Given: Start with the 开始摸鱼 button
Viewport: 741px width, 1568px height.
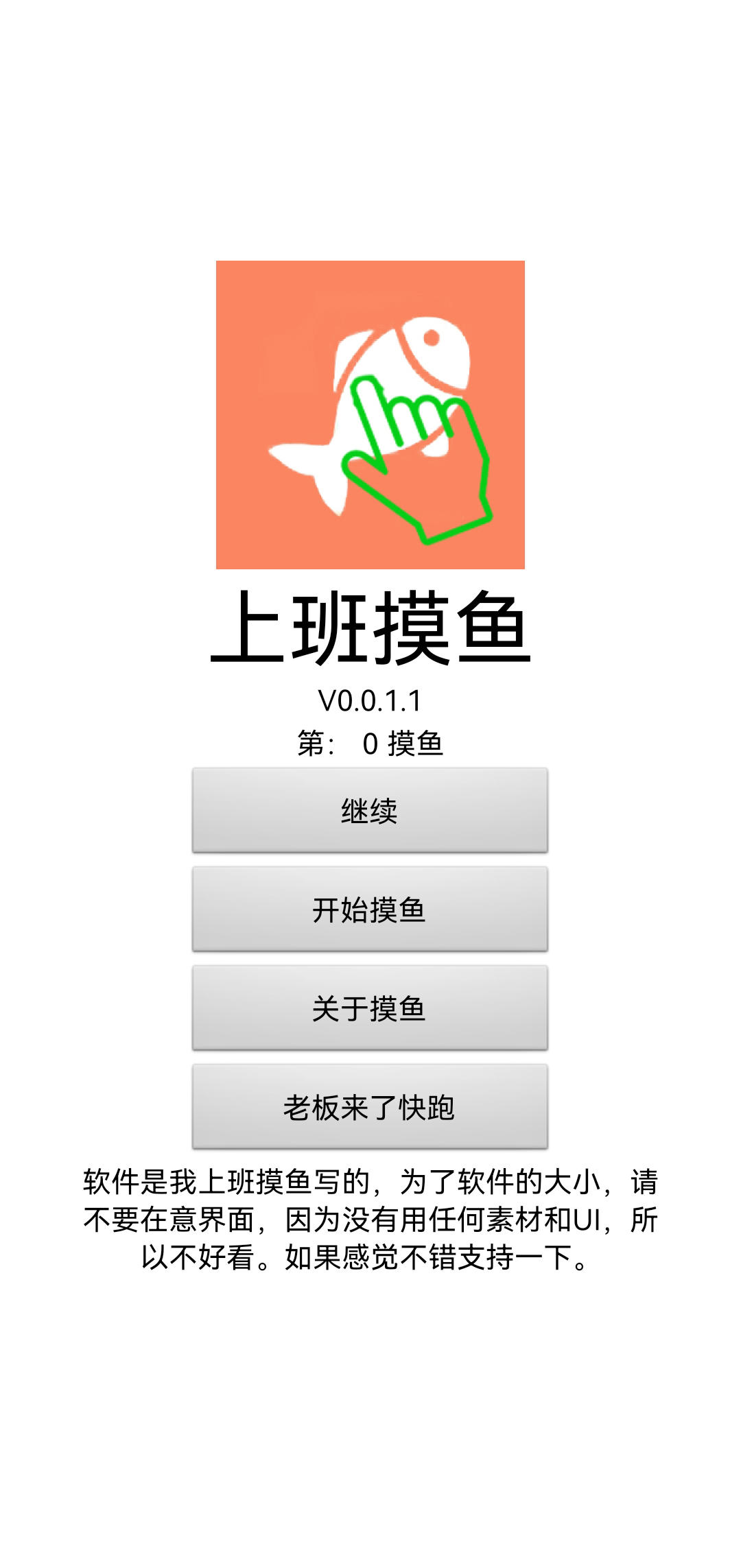Looking at the screenshot, I should point(370,910).
